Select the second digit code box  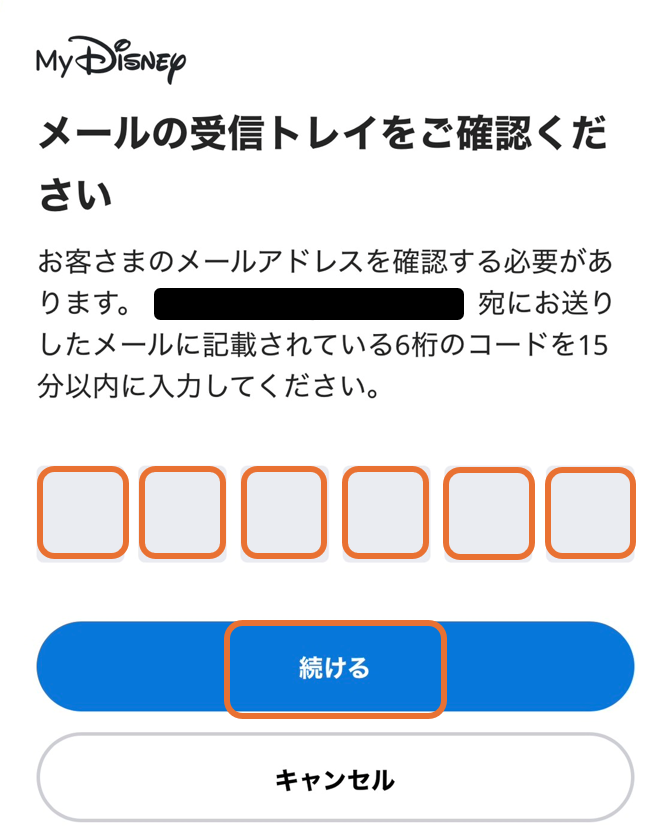point(182,513)
